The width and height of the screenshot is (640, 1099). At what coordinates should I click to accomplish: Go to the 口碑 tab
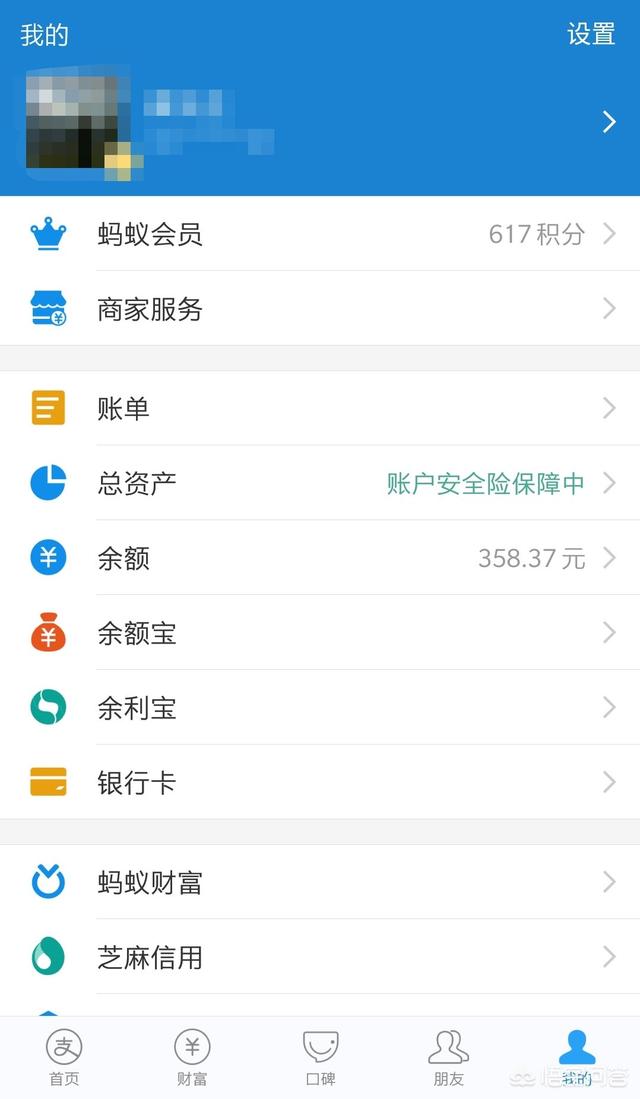(320, 1058)
